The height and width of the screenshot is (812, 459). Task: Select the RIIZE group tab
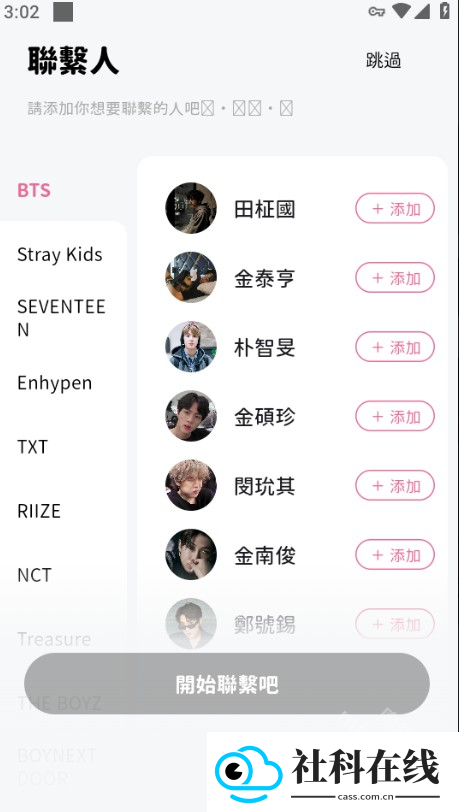[x=39, y=511]
